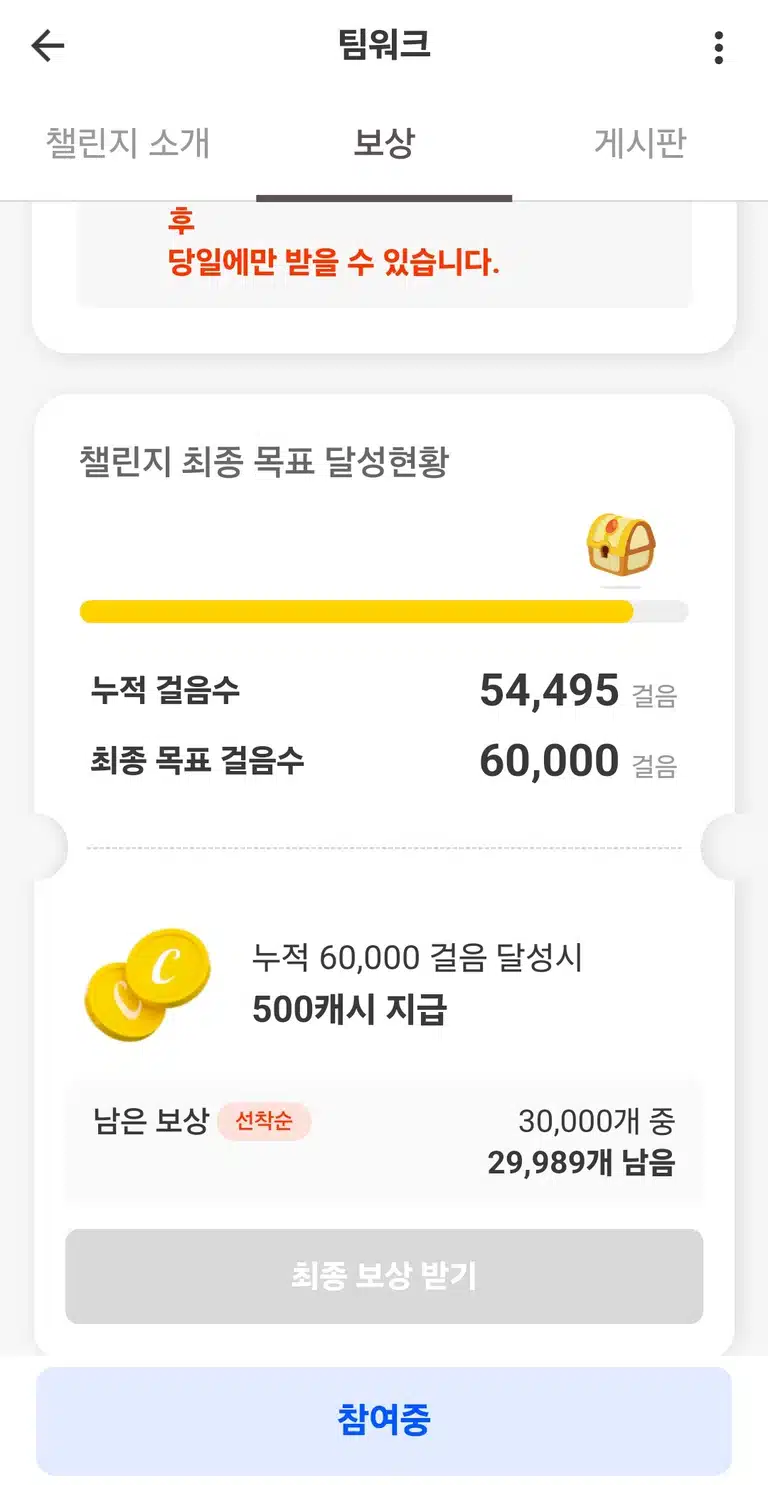Viewport: 768px width, 1485px height.
Task: Tap the 참여중 button
Action: pyautogui.click(x=384, y=1421)
